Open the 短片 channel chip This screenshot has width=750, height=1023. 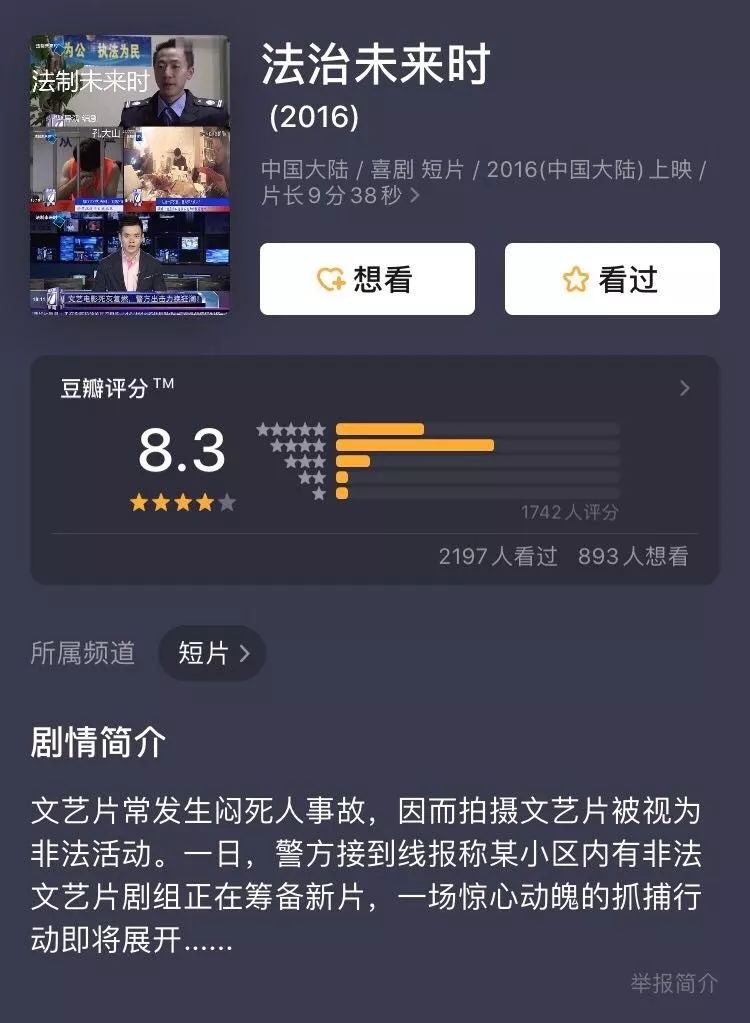coord(212,654)
